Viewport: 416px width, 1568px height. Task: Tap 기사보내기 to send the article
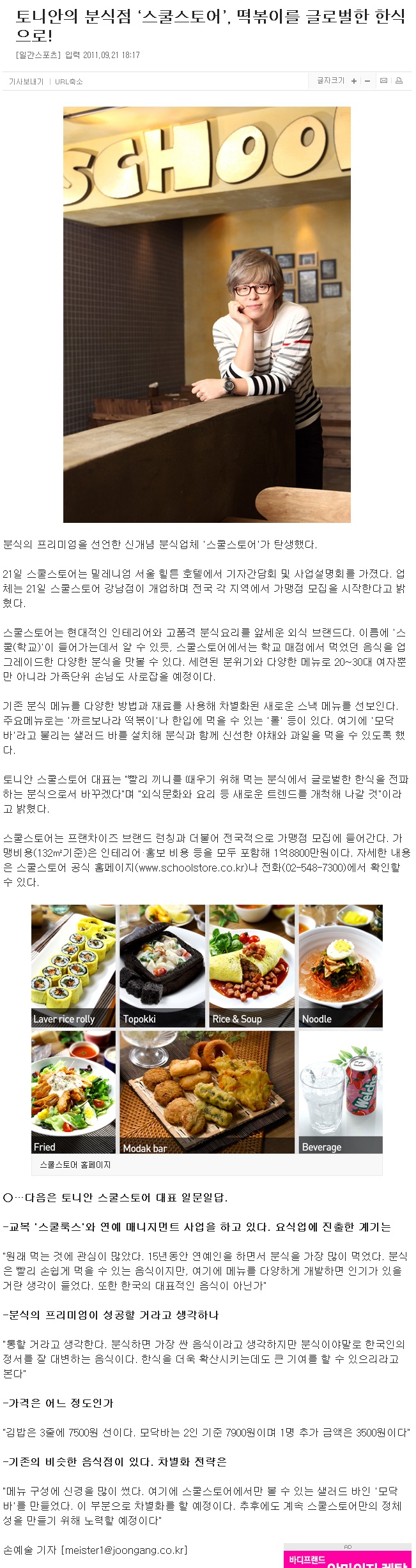[x=26, y=82]
